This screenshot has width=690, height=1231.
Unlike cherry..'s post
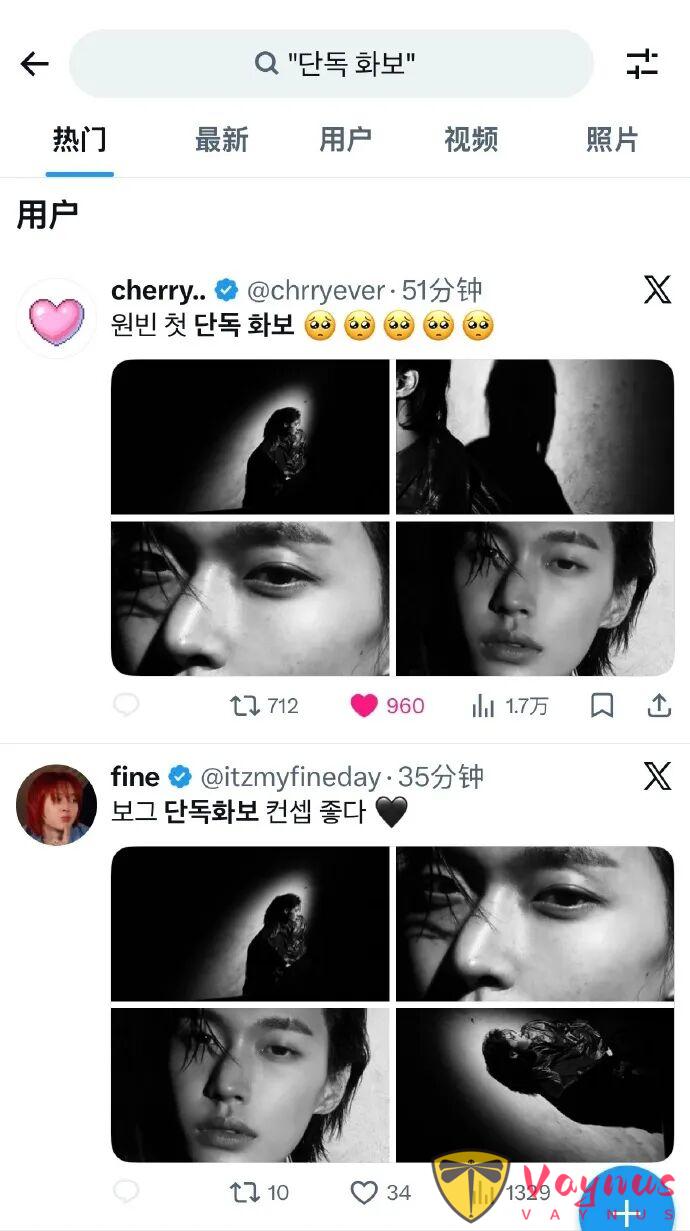click(364, 706)
